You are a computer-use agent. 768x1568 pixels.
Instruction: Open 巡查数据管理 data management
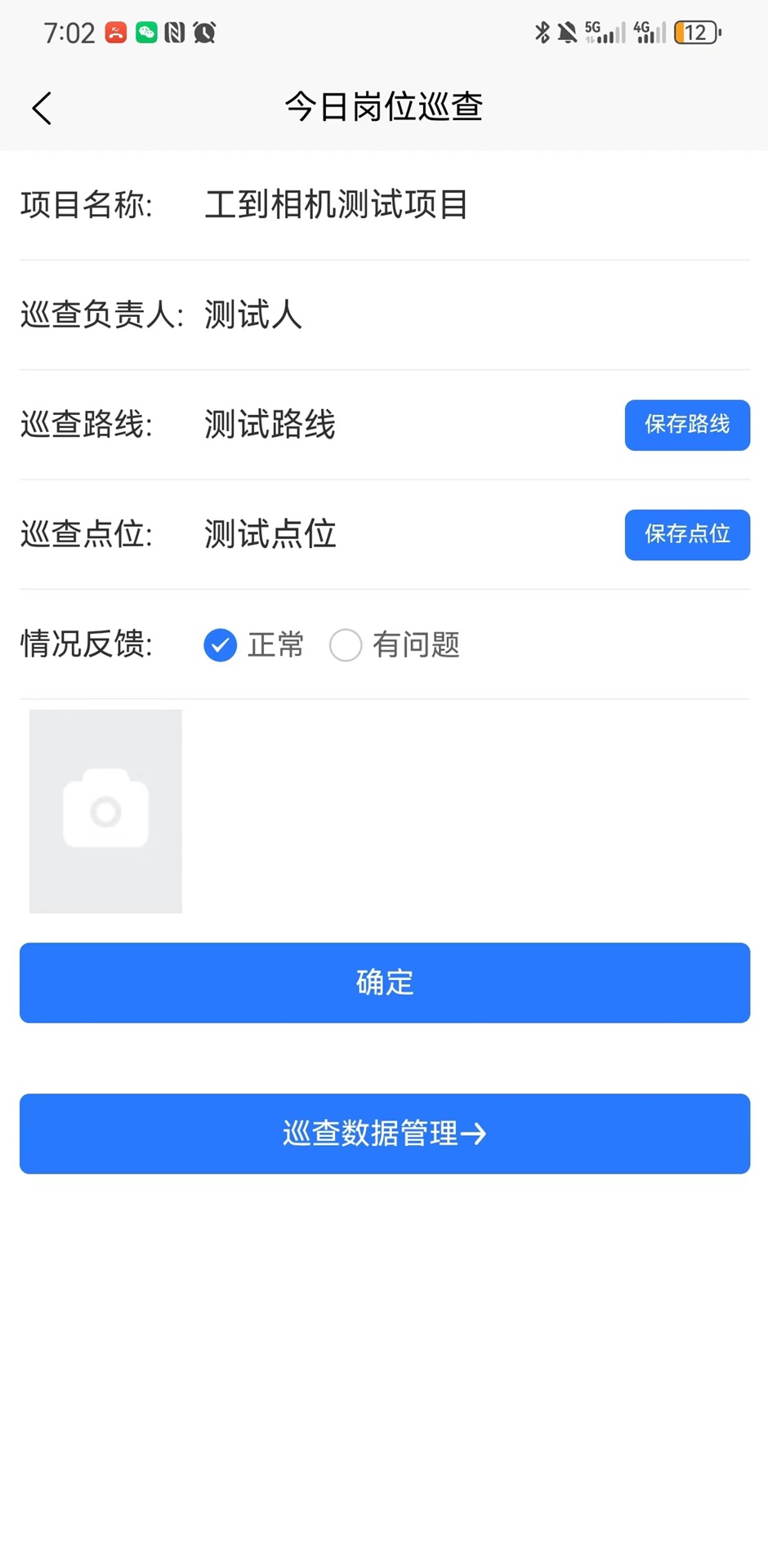pyautogui.click(x=384, y=1134)
